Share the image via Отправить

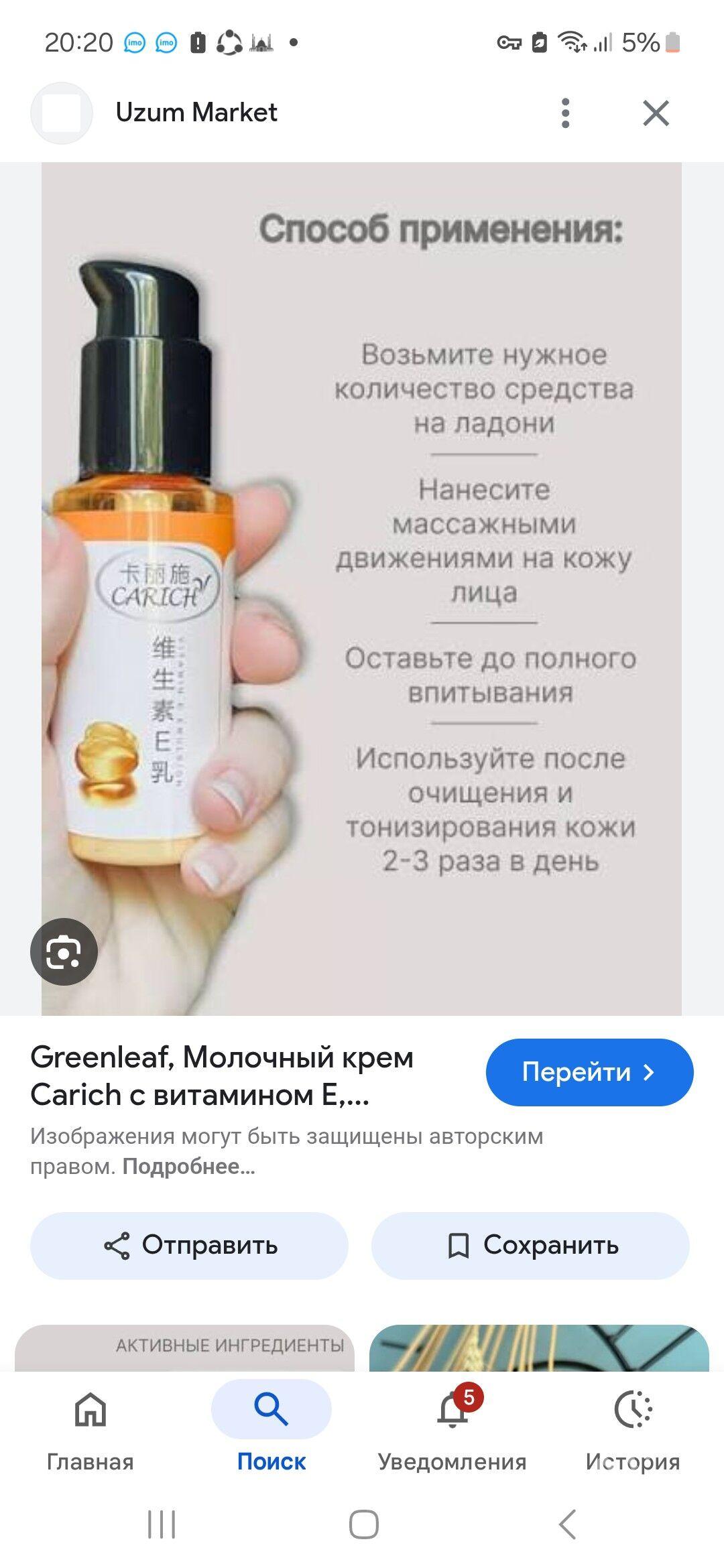pyautogui.click(x=189, y=1245)
